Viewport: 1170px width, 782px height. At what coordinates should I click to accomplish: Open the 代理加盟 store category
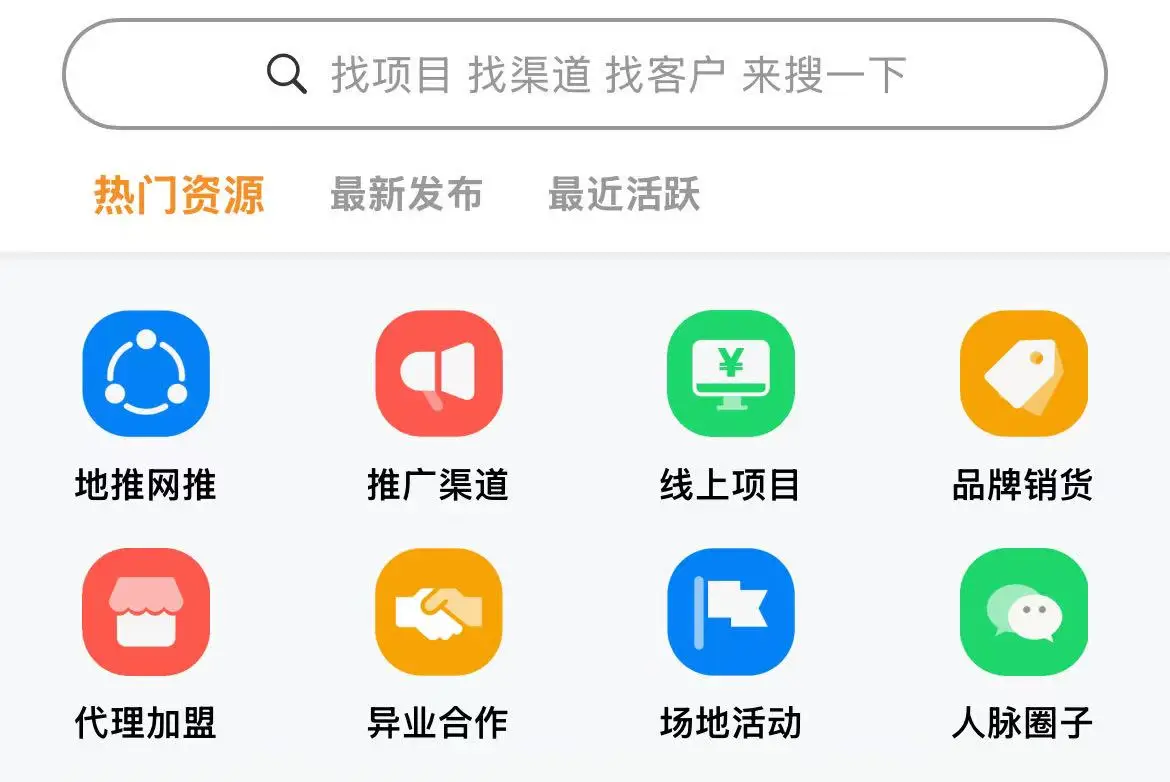tap(146, 612)
